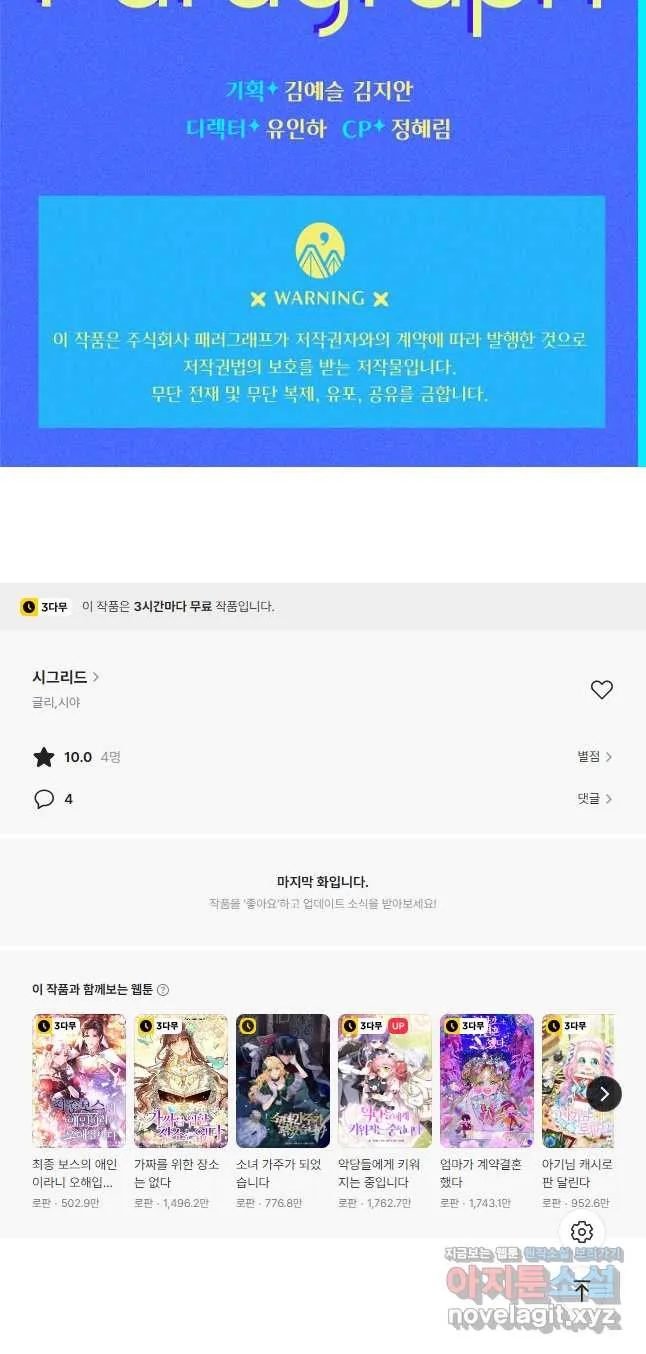Open webtoon 소녀 가주가 되었습니다
The height and width of the screenshot is (1354, 646).
pyautogui.click(x=283, y=1082)
